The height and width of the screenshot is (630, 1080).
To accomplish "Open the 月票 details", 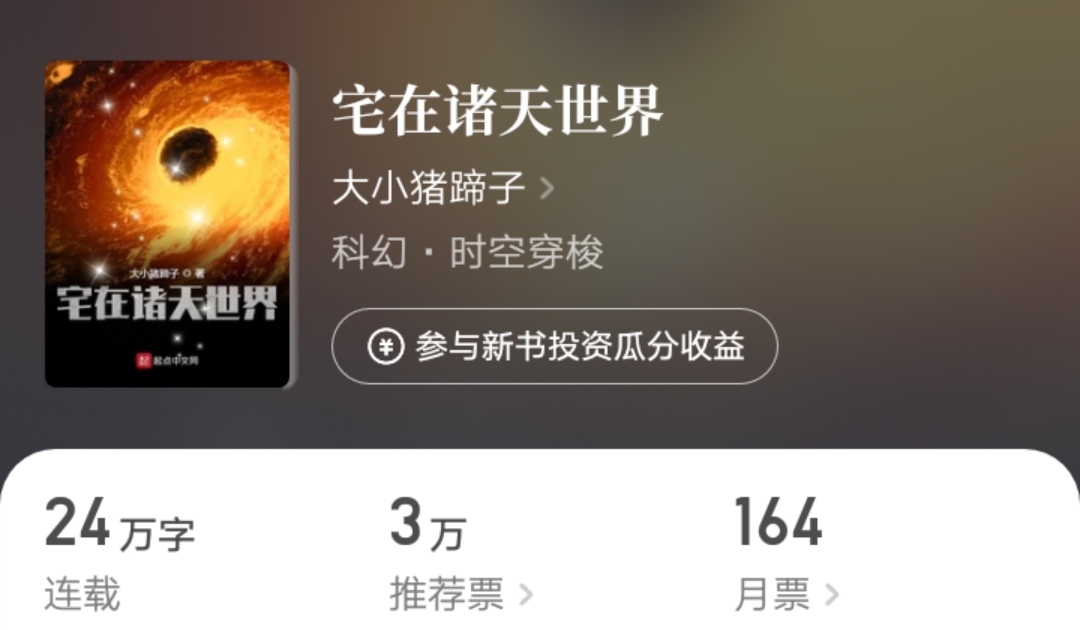I will click(786, 596).
